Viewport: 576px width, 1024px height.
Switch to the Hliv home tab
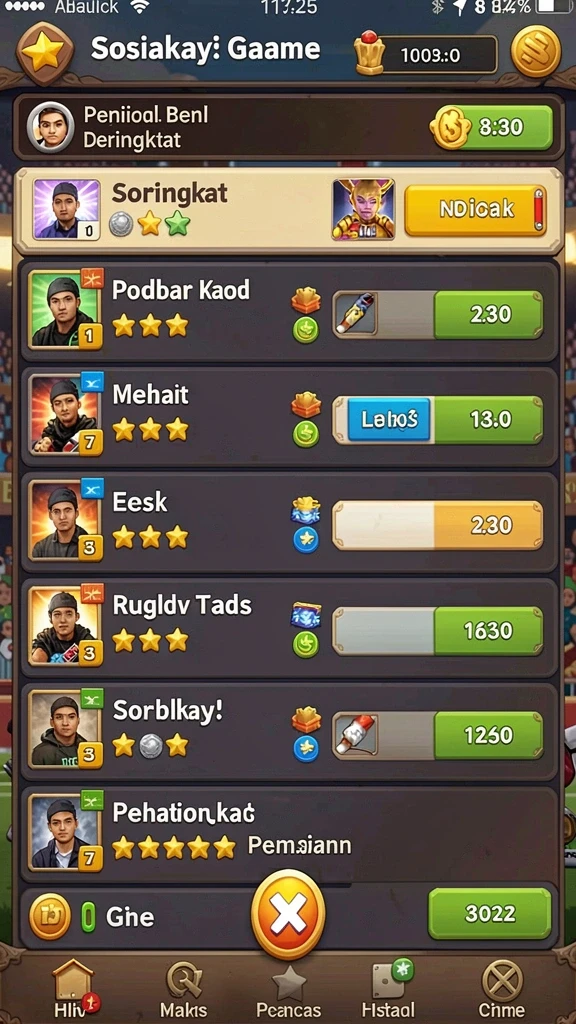pos(71,990)
